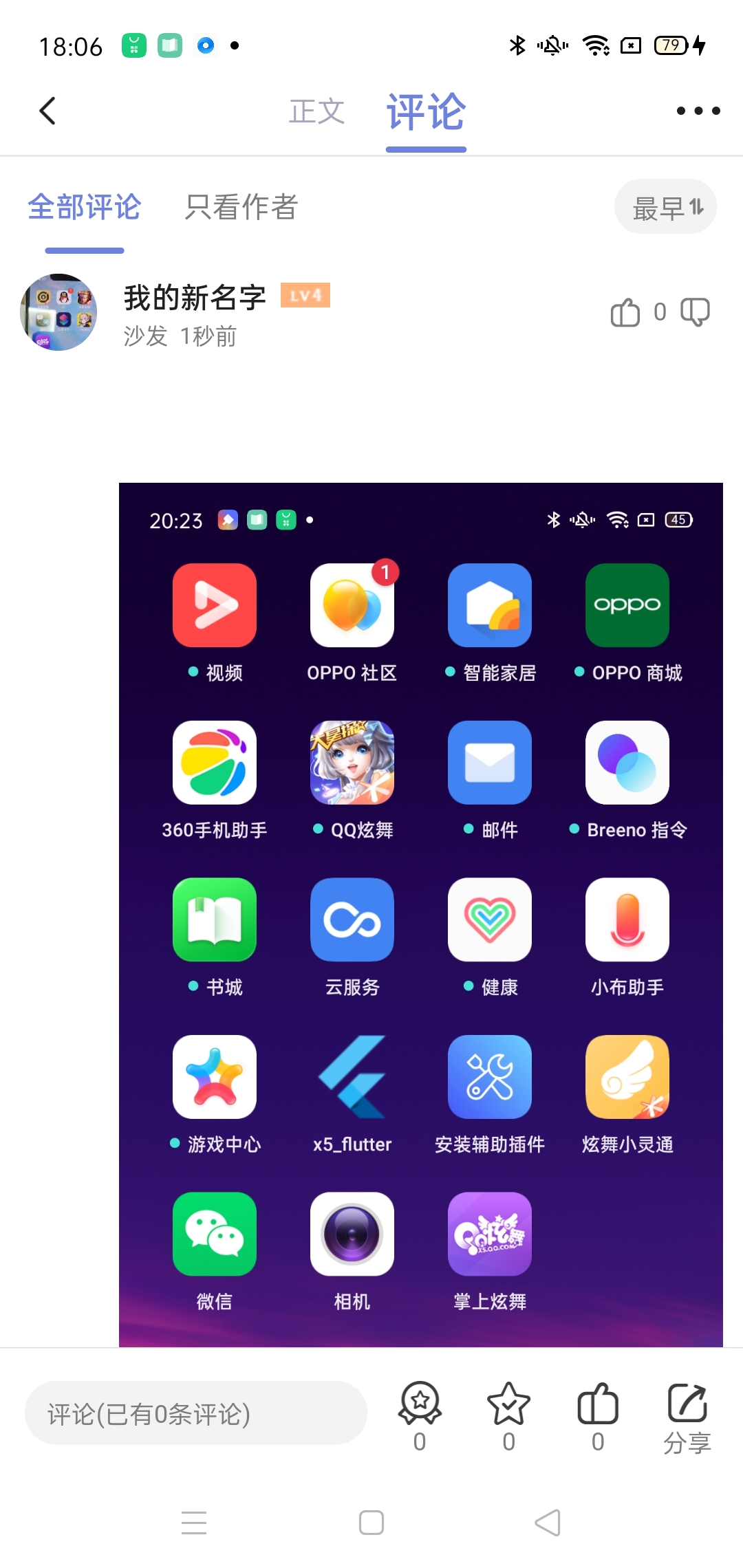This screenshot has width=743, height=1568.
Task: Open the screenshot image in the comment
Action: click(420, 915)
